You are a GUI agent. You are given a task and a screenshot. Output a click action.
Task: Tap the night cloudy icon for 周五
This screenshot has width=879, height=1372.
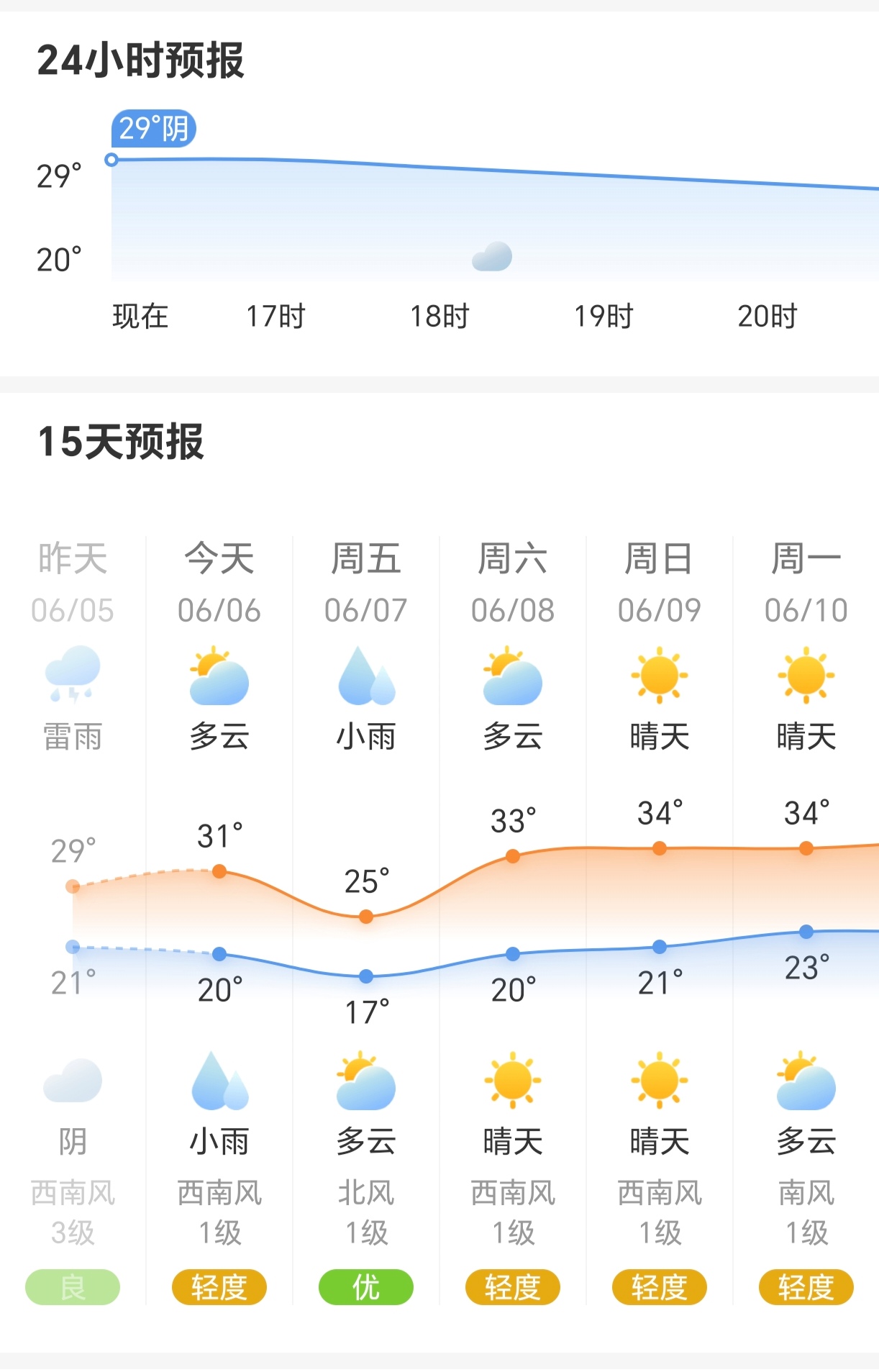coord(365,1086)
